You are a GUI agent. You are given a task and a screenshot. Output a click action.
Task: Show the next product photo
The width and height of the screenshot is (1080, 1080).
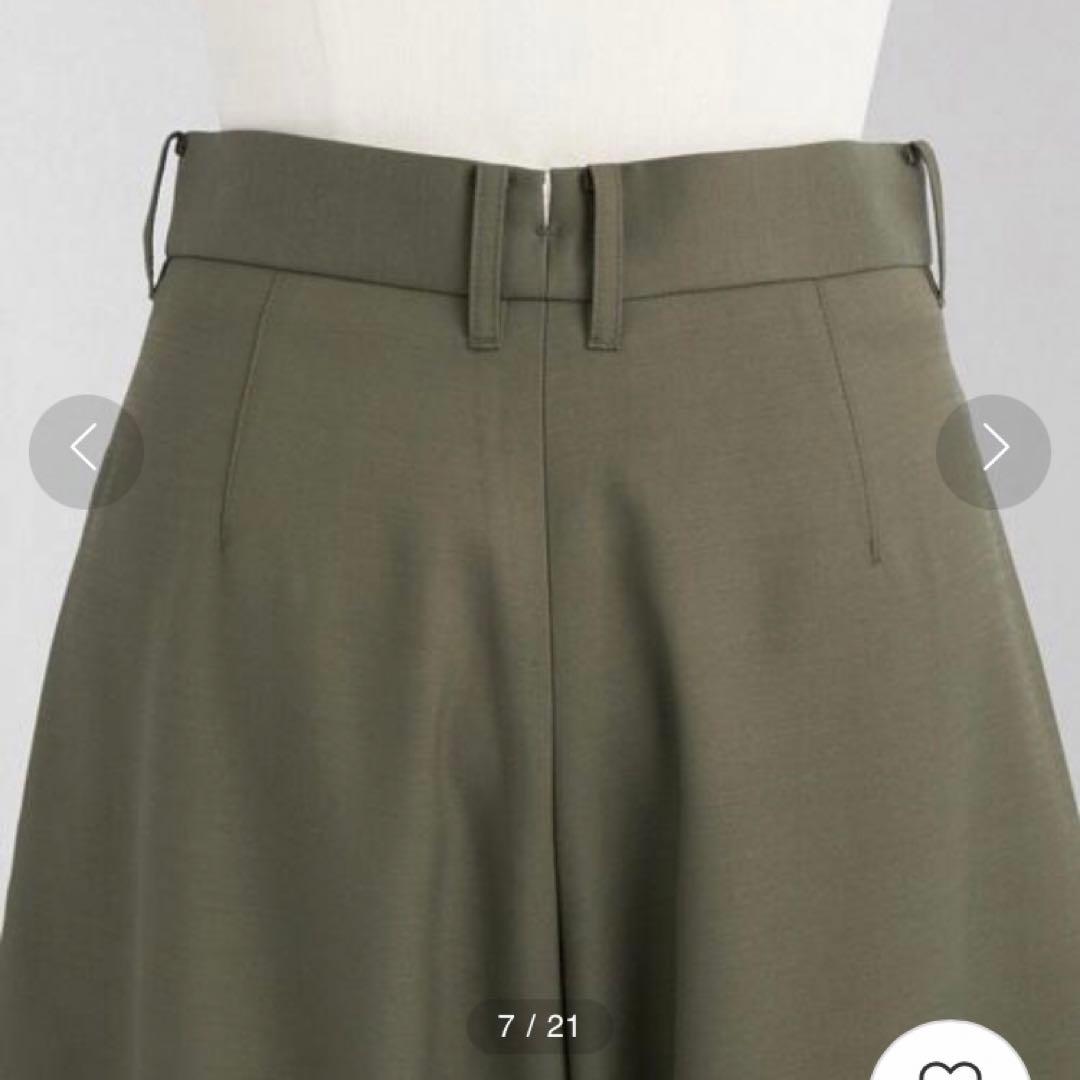tap(993, 452)
